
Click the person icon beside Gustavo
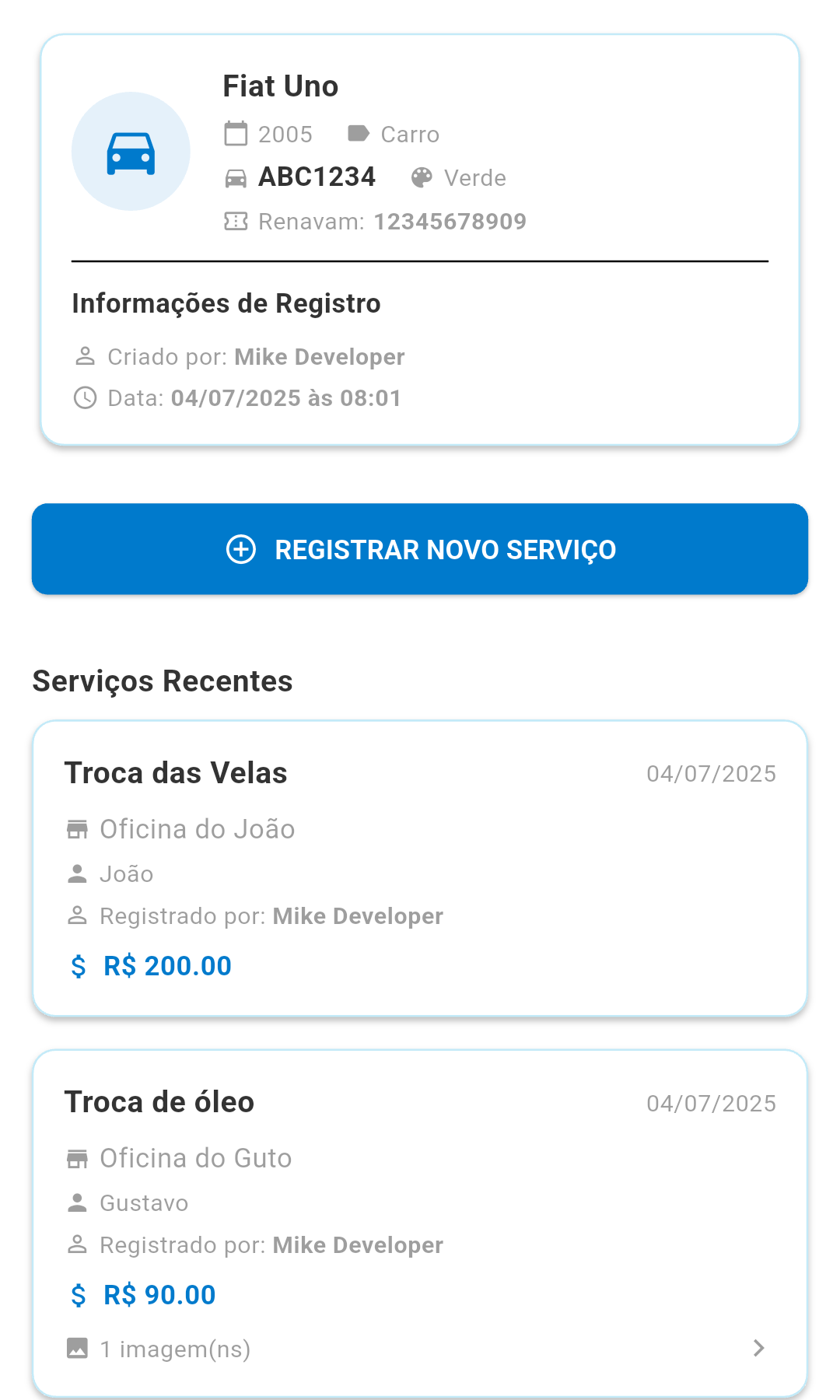77,1202
